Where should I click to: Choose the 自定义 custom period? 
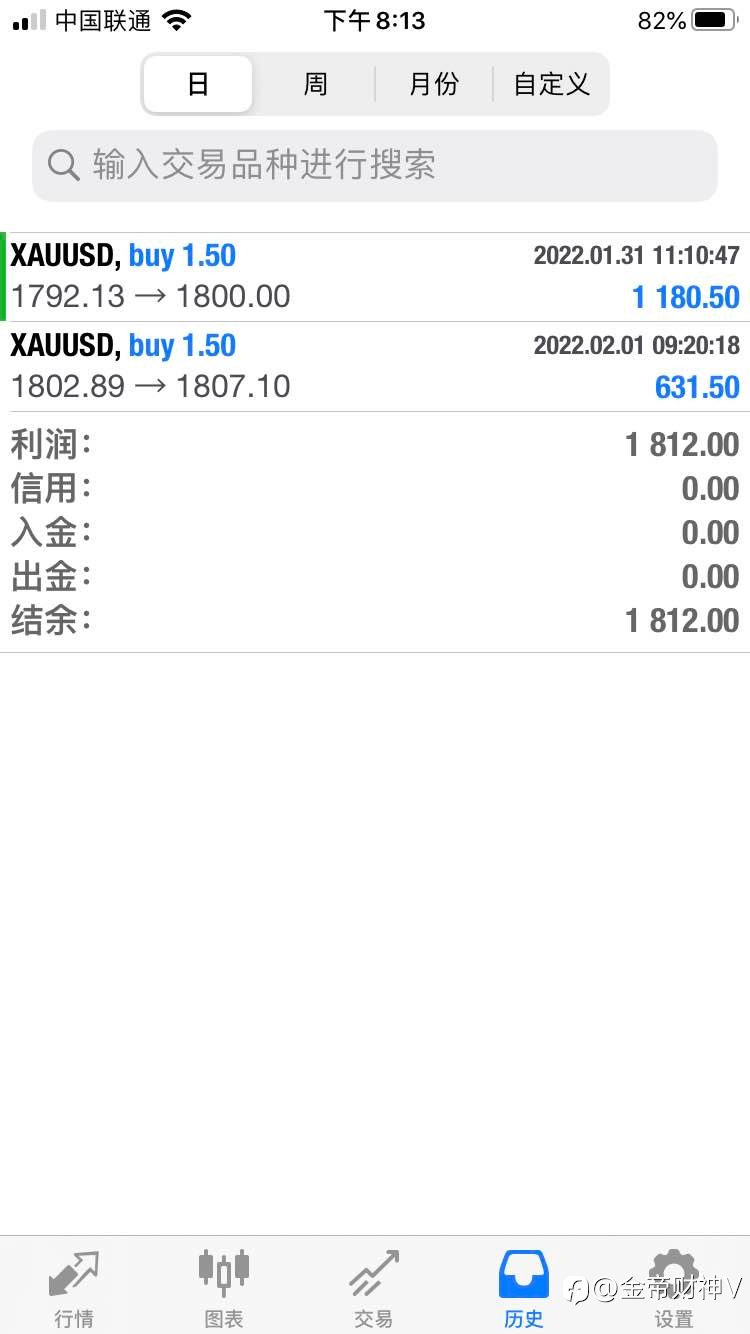tap(551, 84)
